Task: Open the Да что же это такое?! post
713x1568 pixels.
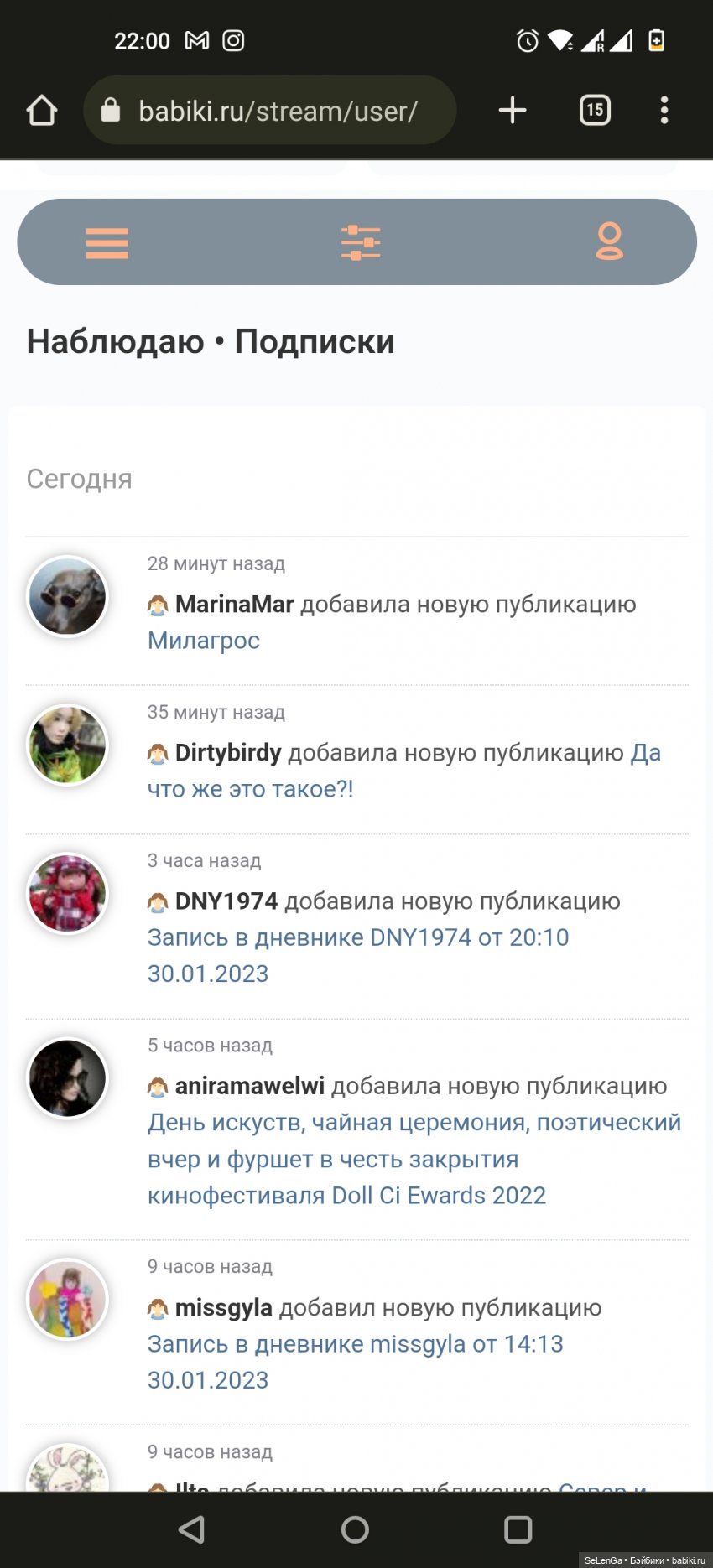Action: tap(251, 789)
